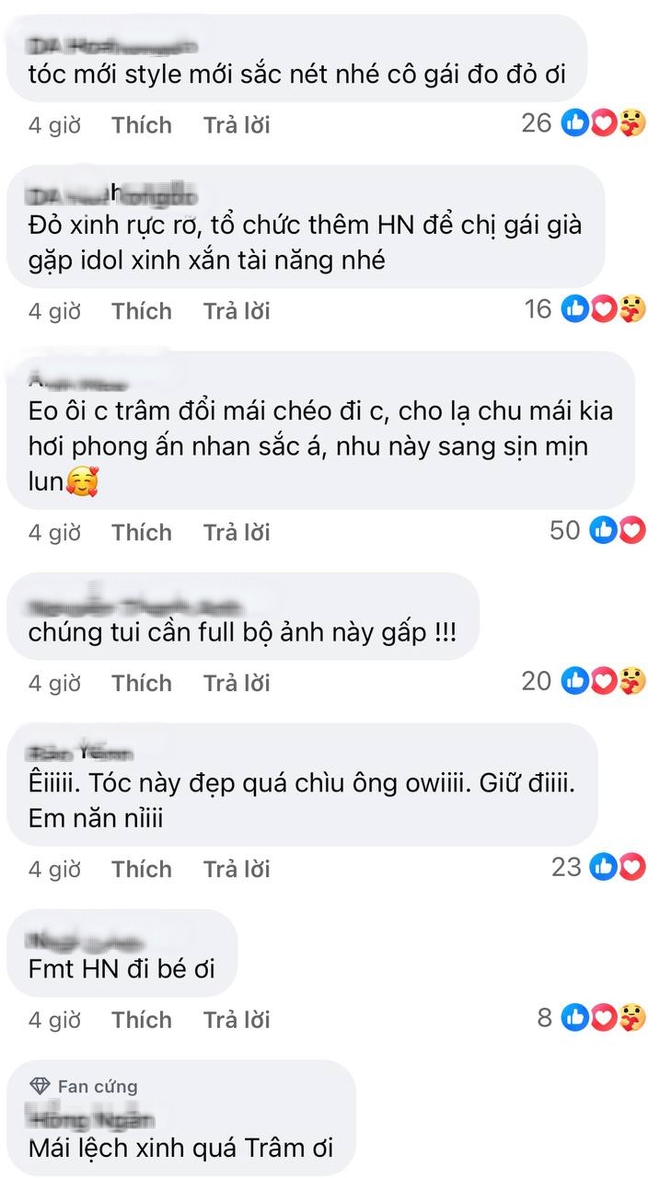Reply to the comment 'Tóc này đẹp quá'

tap(237, 869)
